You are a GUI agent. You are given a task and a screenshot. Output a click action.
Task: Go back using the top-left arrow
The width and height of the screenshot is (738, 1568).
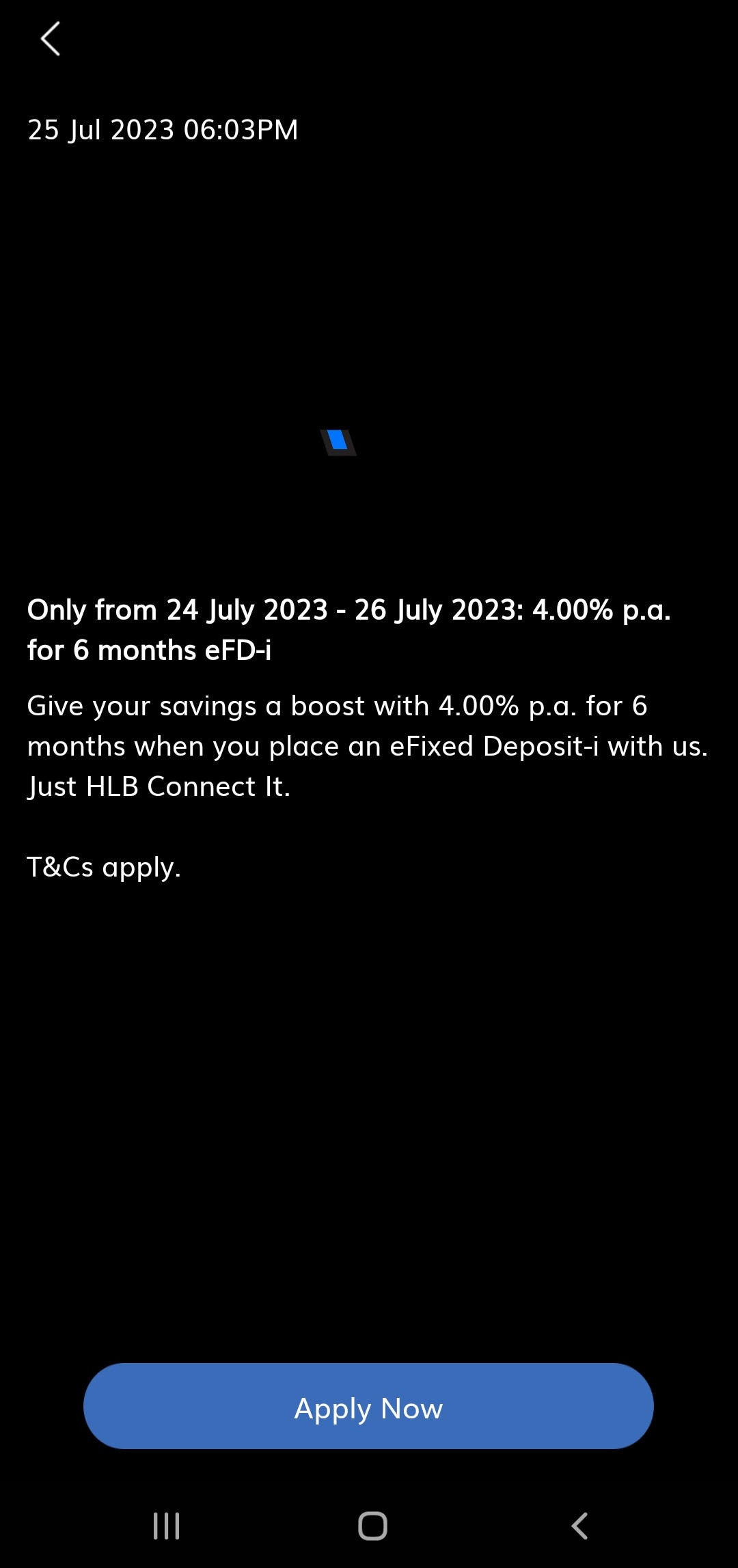[51, 39]
